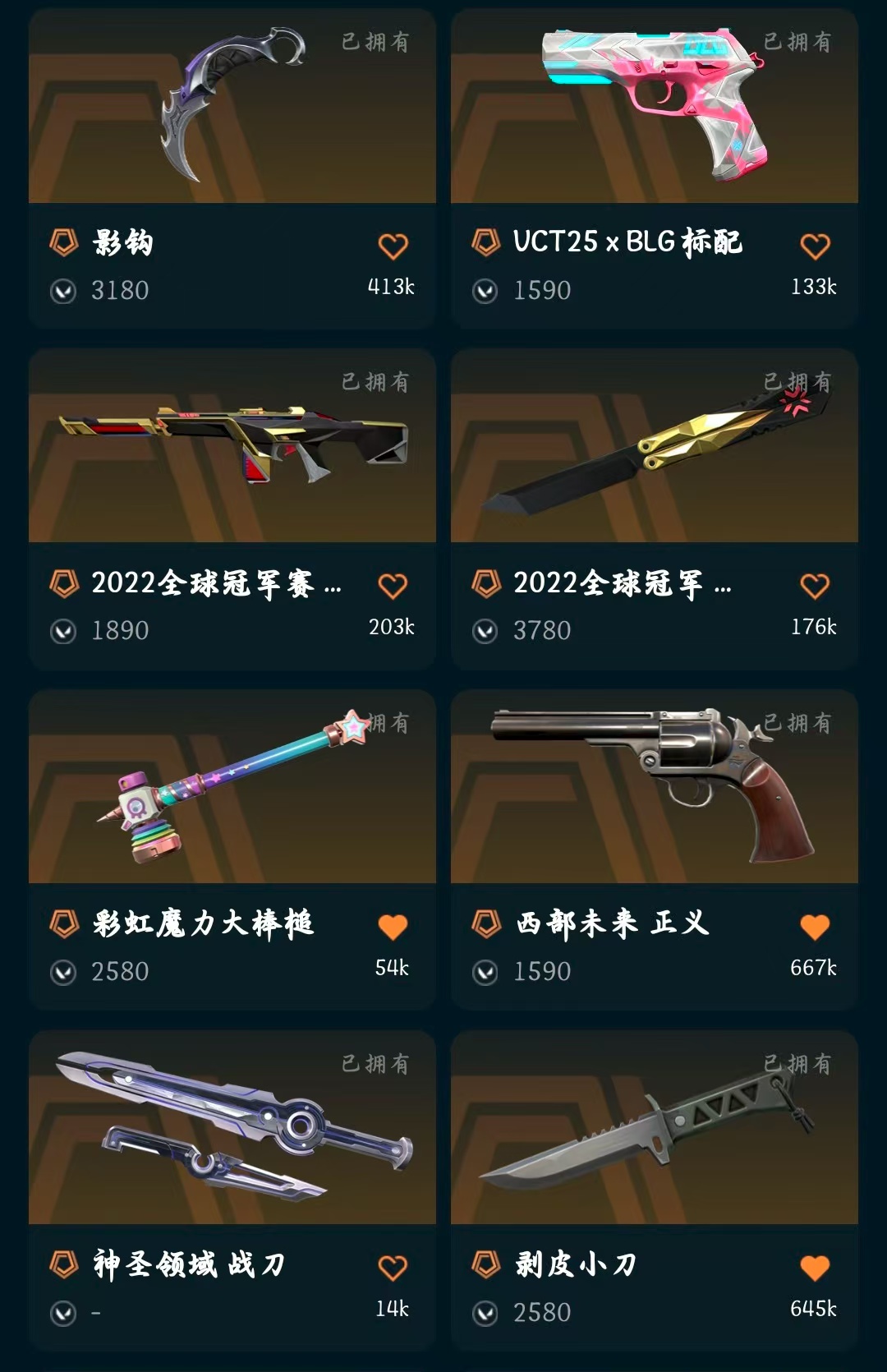Remove the like from 西部未来 正义
Viewport: 887px width, 1372px height.
pyautogui.click(x=815, y=928)
